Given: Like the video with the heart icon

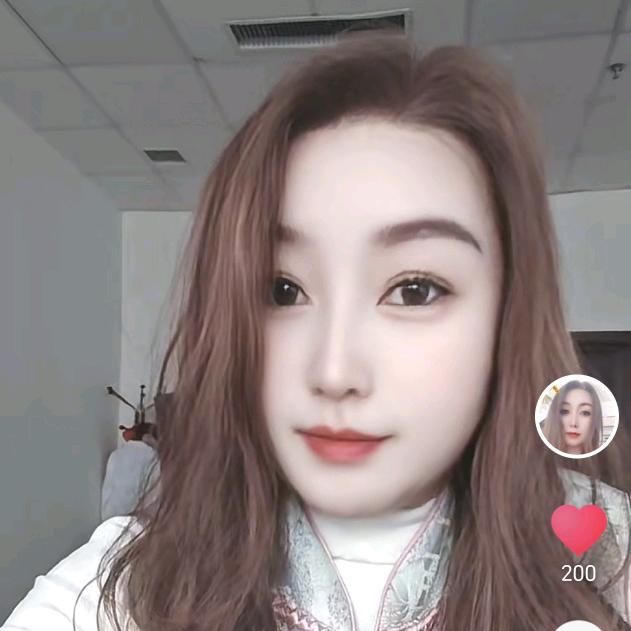Looking at the screenshot, I should (x=579, y=530).
